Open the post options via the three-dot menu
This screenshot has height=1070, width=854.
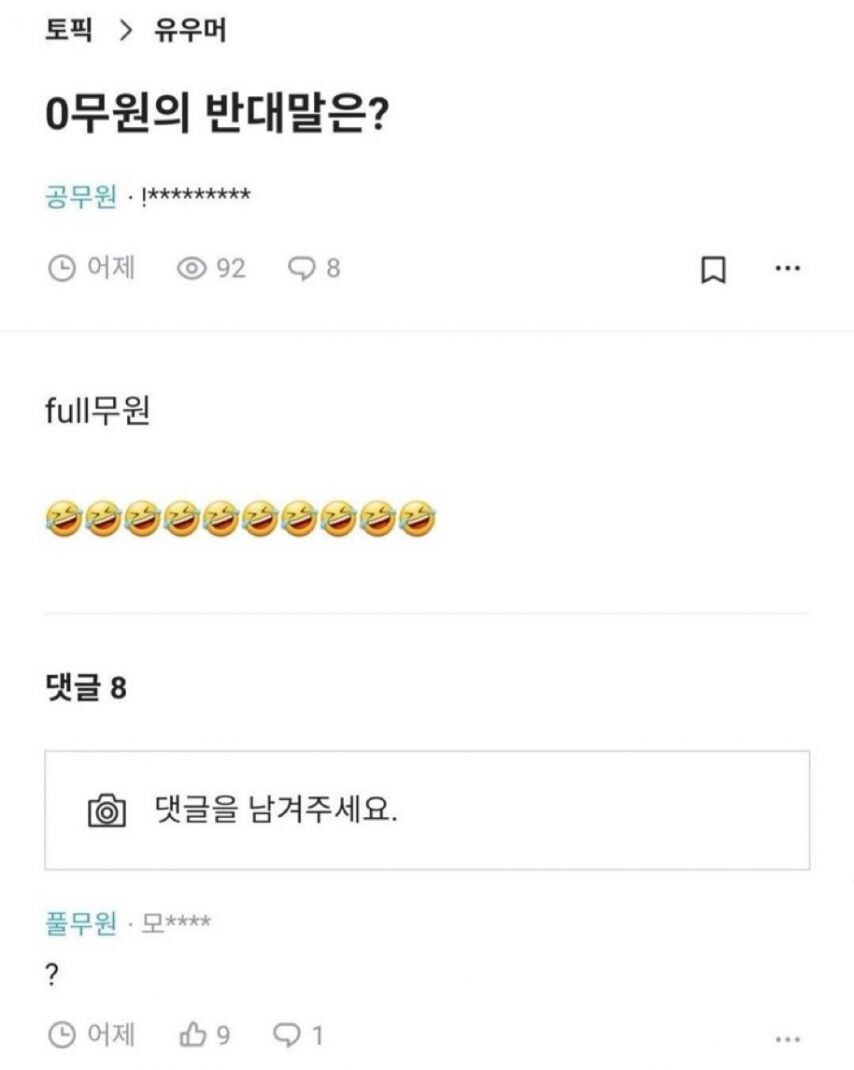pos(789,267)
